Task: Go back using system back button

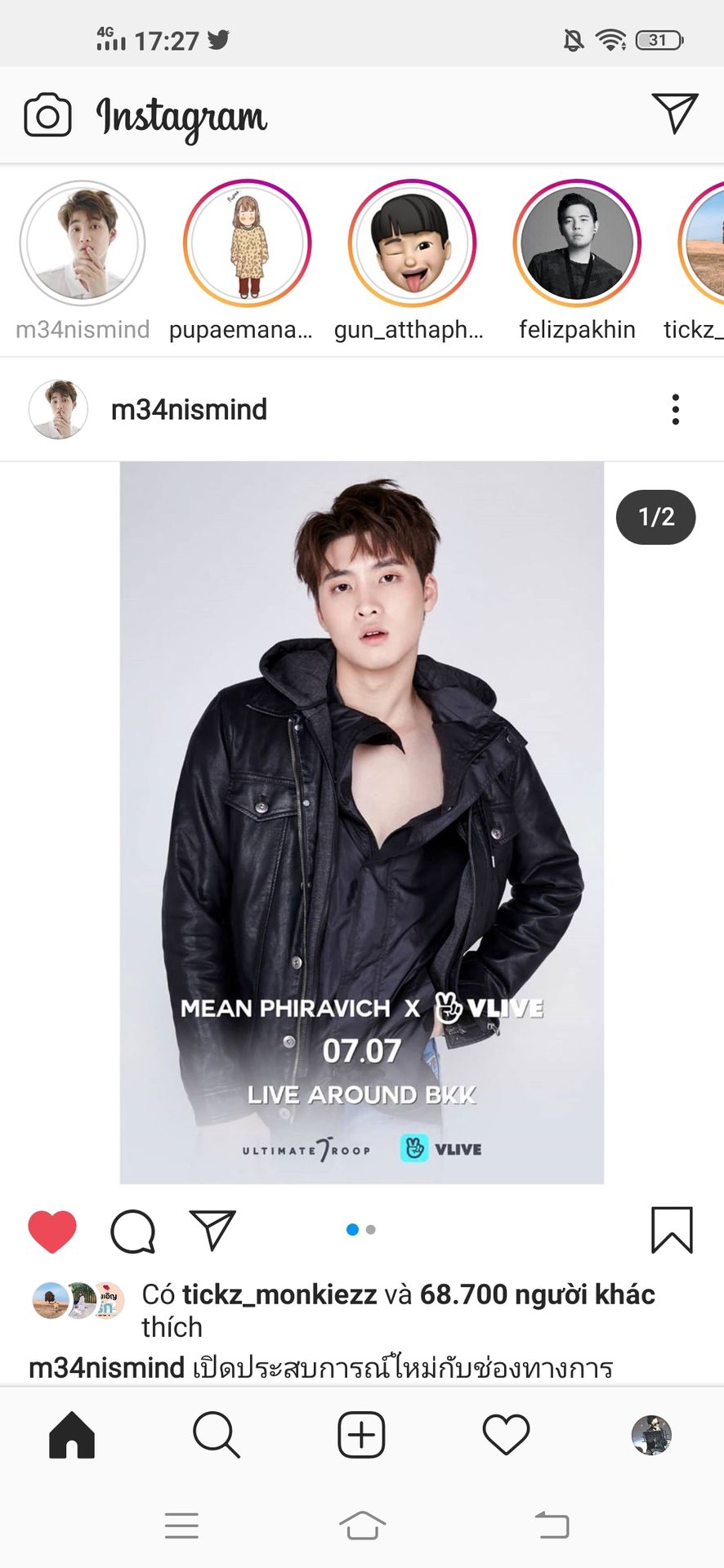Action: 552,1525
